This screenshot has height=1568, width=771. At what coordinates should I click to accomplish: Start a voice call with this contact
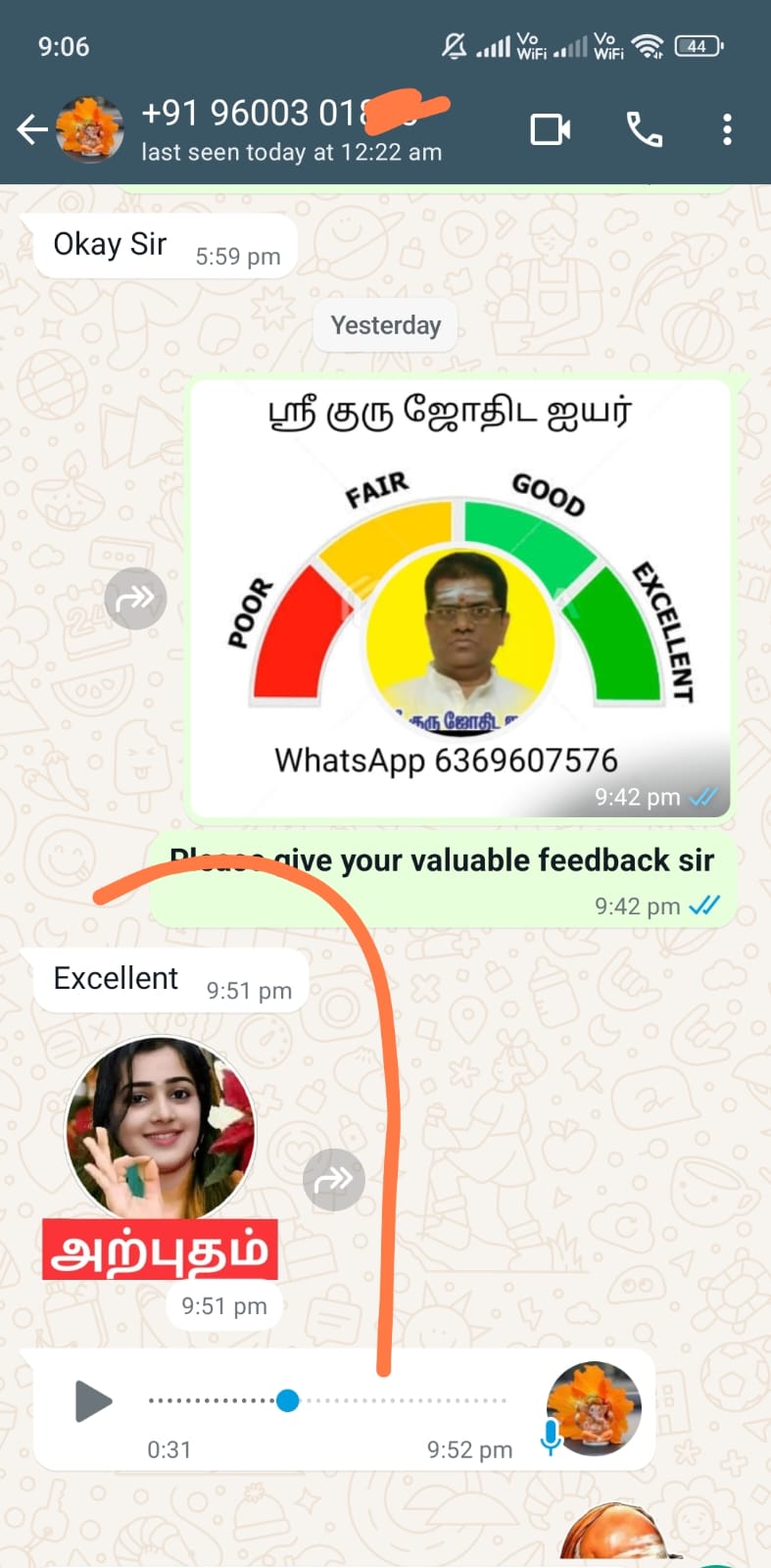click(644, 129)
